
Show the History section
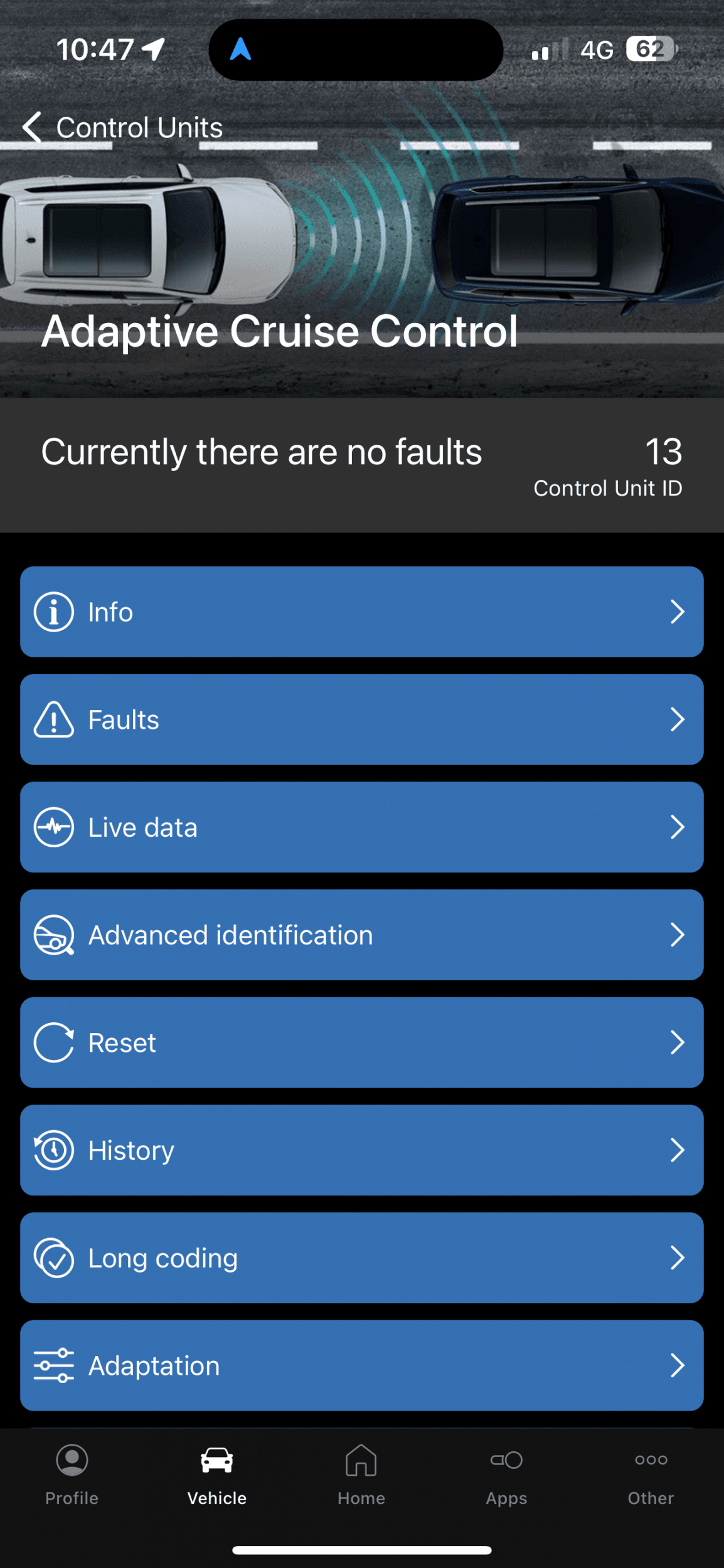coord(361,1150)
